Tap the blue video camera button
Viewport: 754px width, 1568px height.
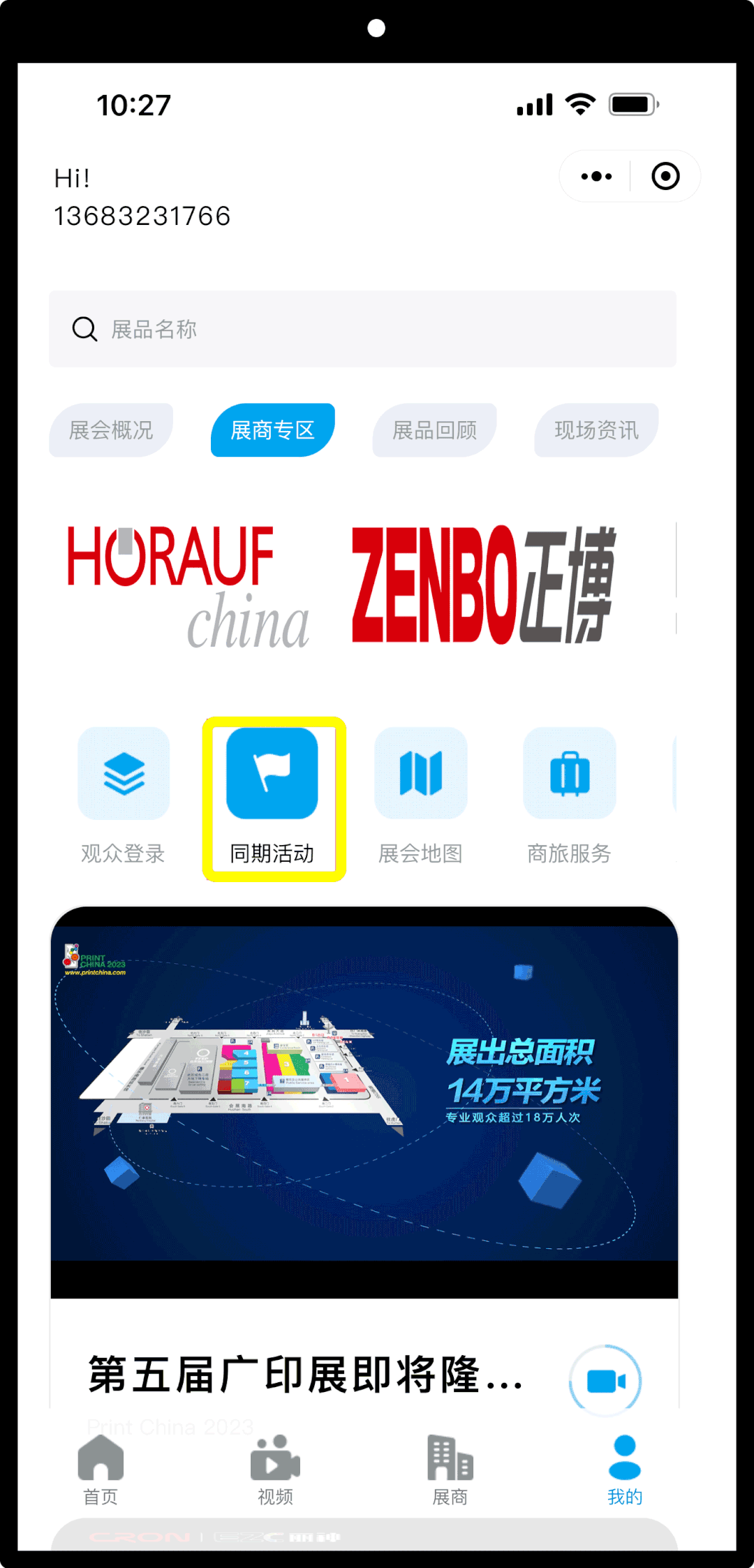(x=605, y=1381)
